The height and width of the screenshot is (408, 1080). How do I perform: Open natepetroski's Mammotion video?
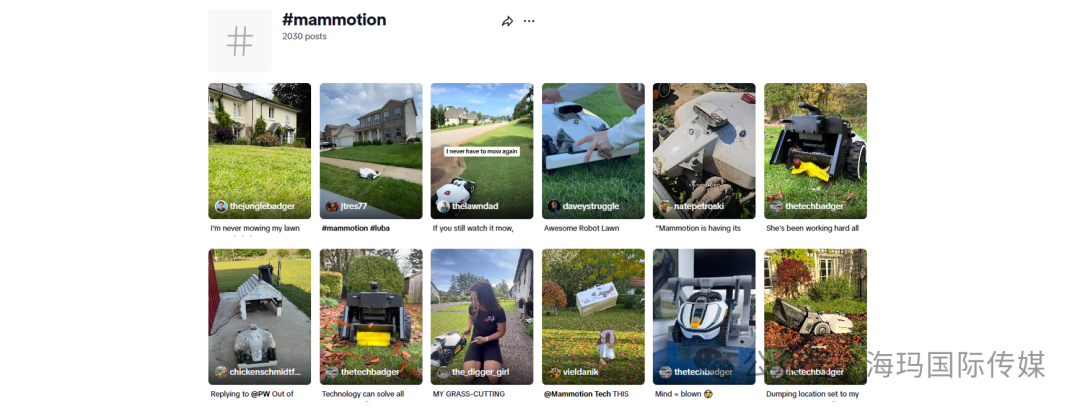(x=704, y=150)
